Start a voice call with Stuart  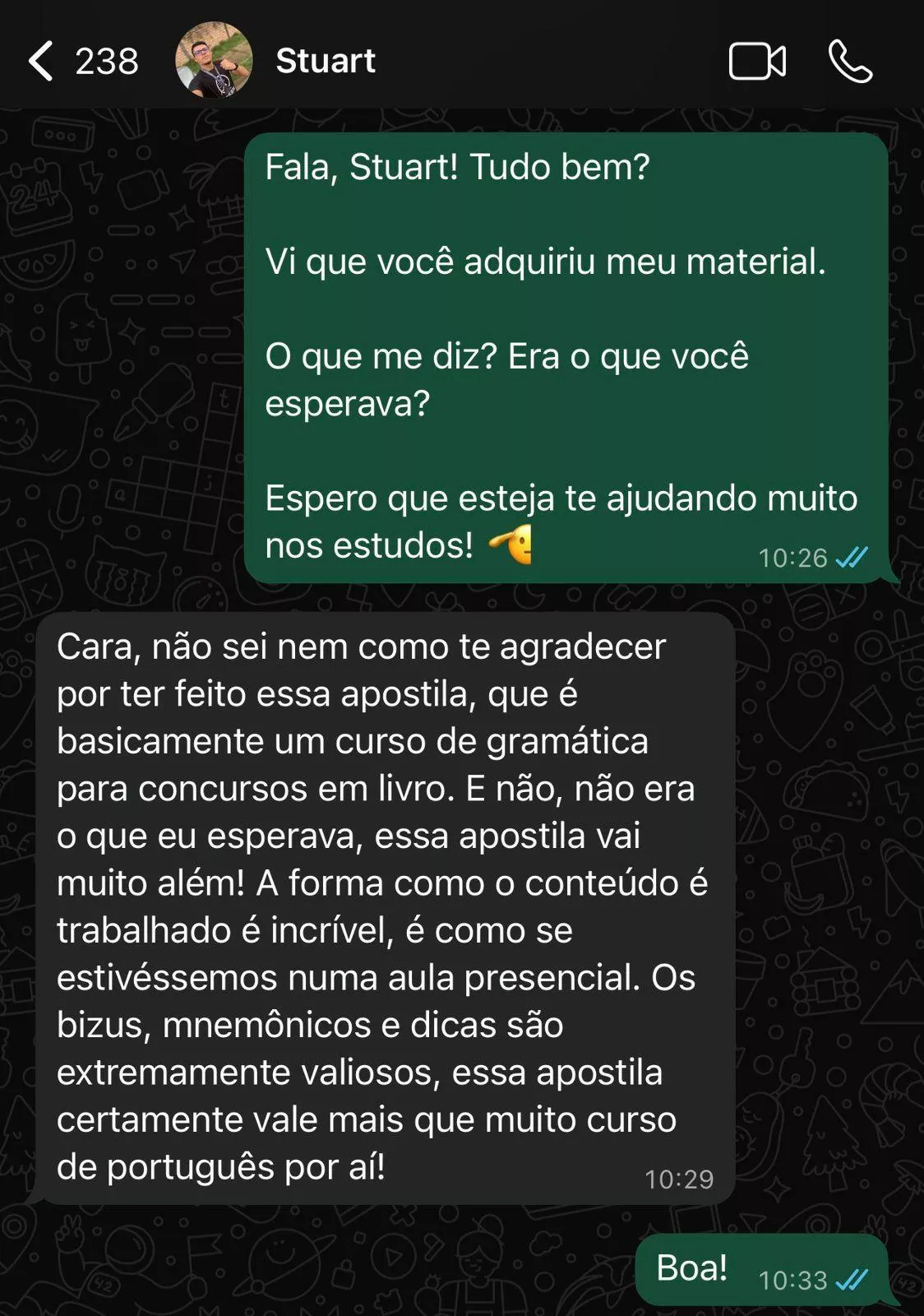tap(850, 62)
